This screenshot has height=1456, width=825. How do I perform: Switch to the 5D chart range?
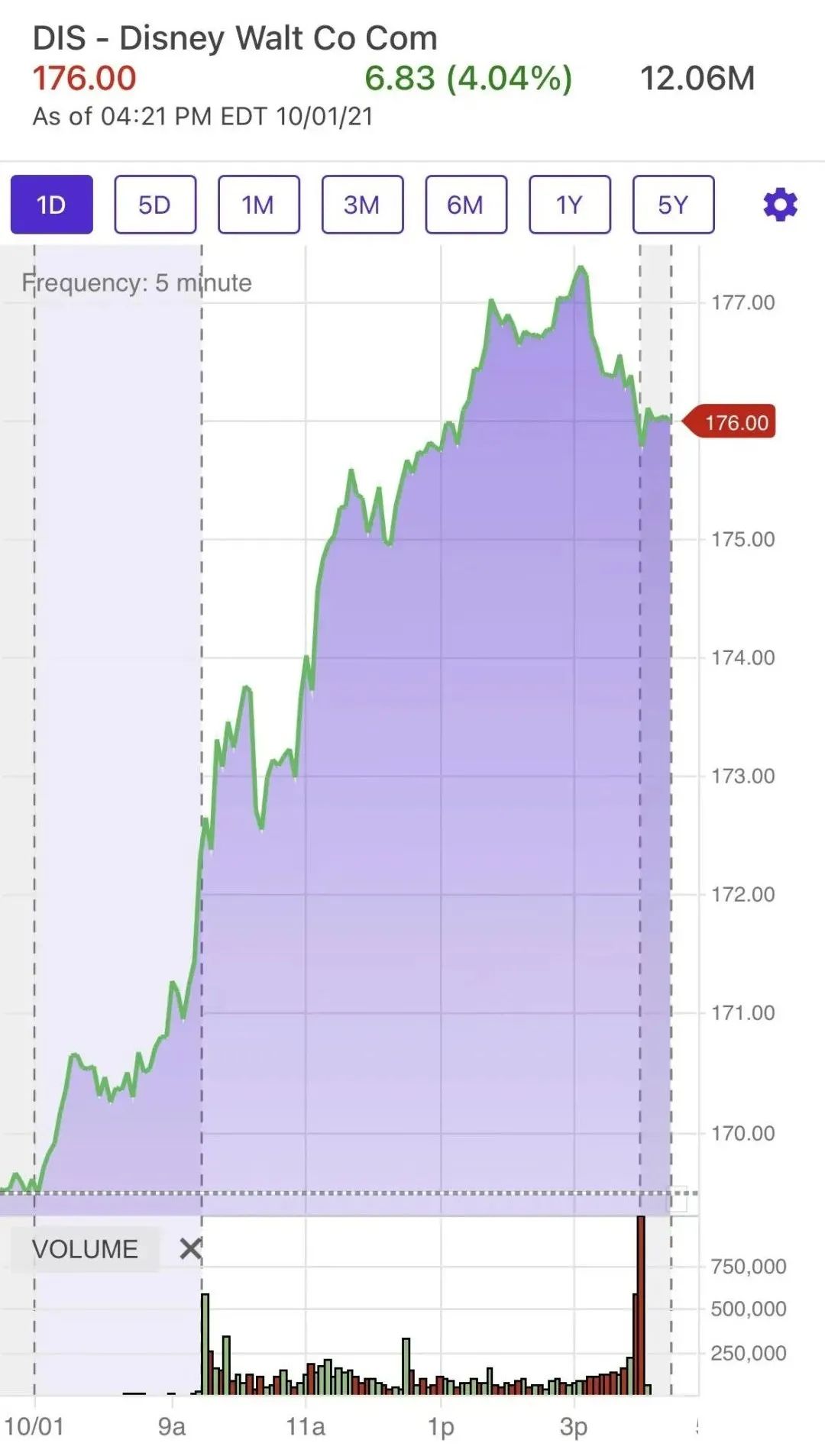(x=155, y=205)
